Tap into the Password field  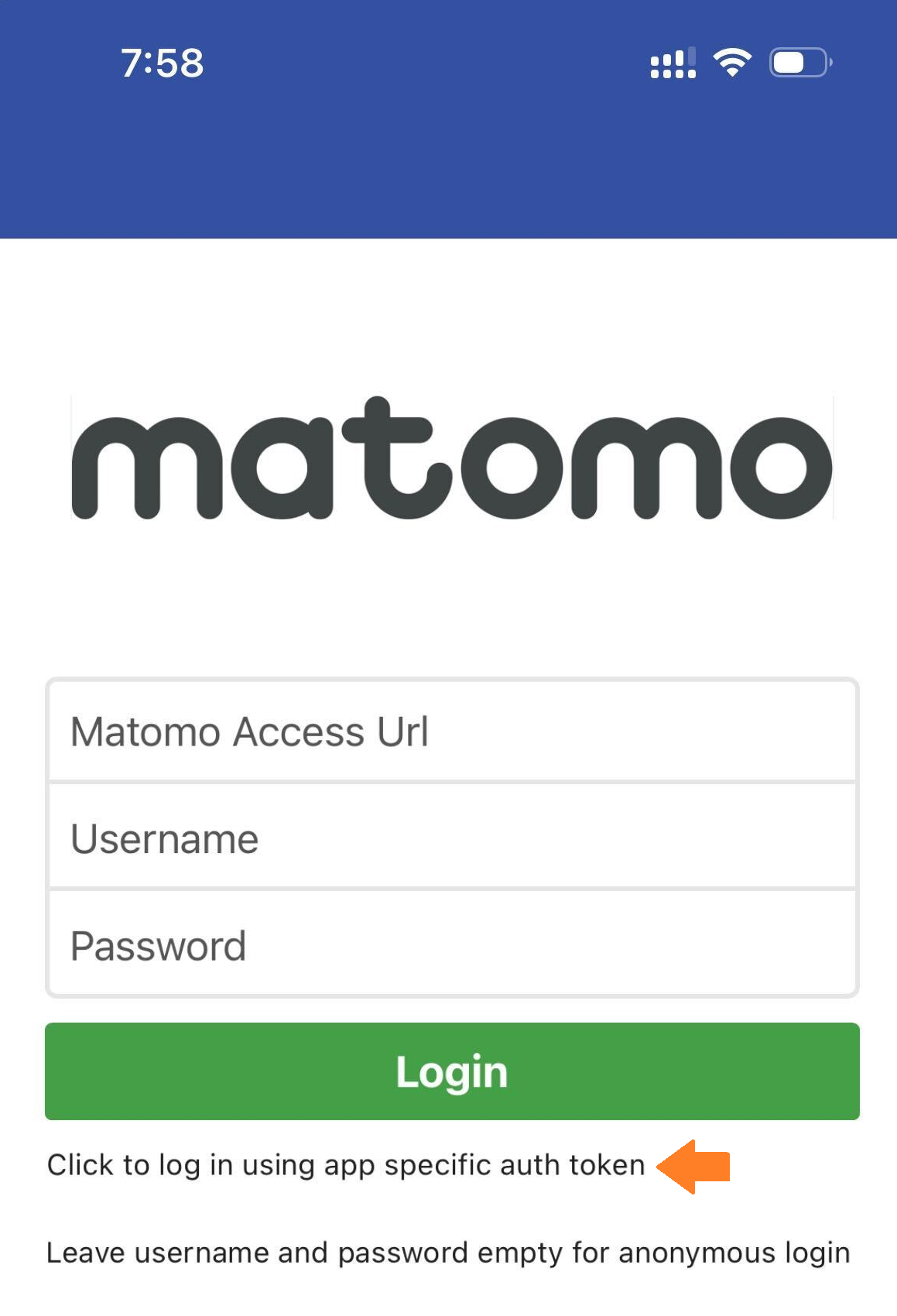(452, 945)
